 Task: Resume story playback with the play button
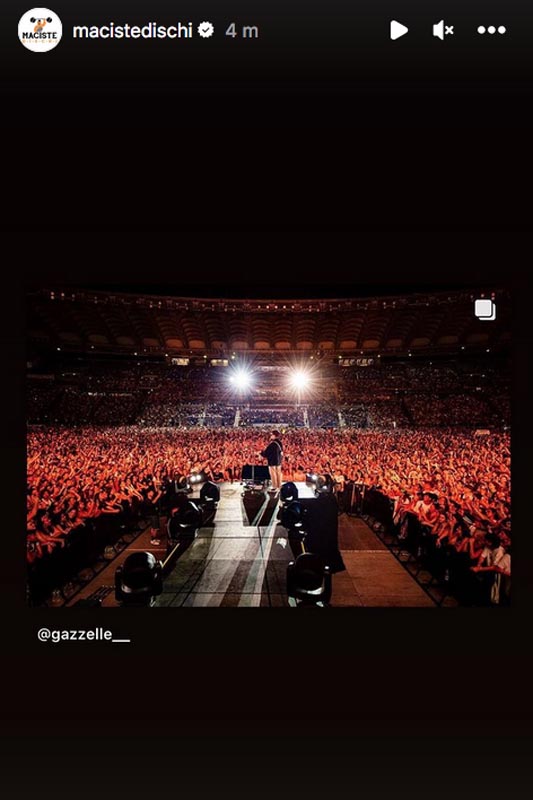[399, 30]
